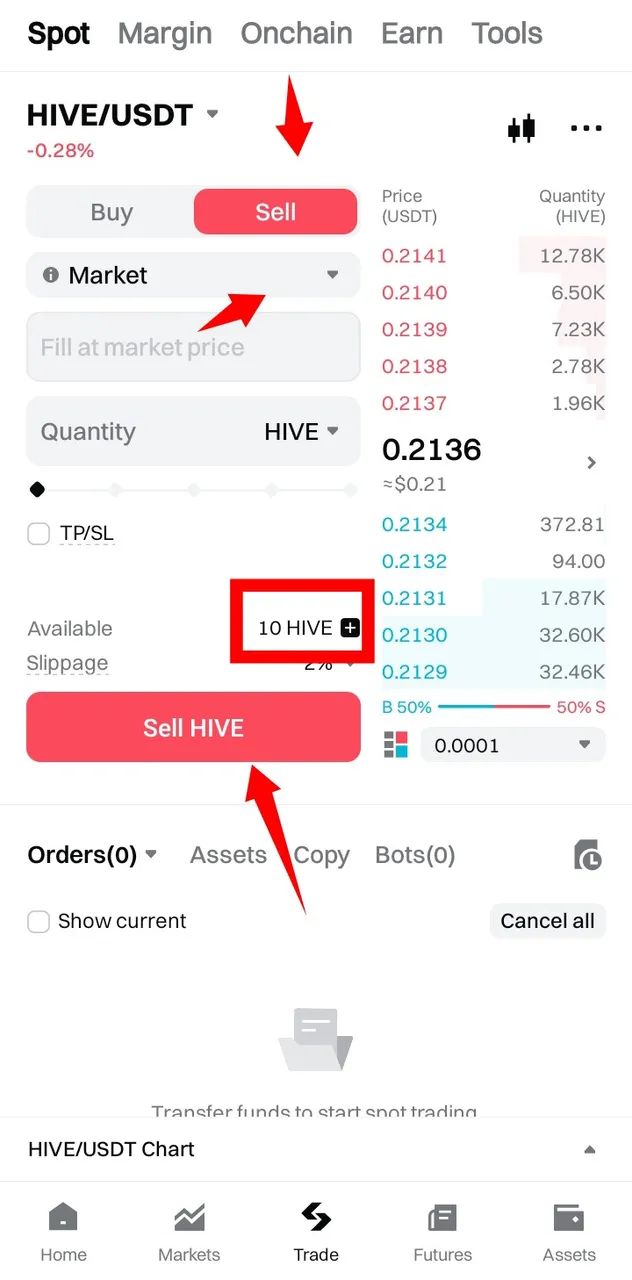This screenshot has height=1280, width=632.
Task: Tap the Cancel all button
Action: pos(547,921)
